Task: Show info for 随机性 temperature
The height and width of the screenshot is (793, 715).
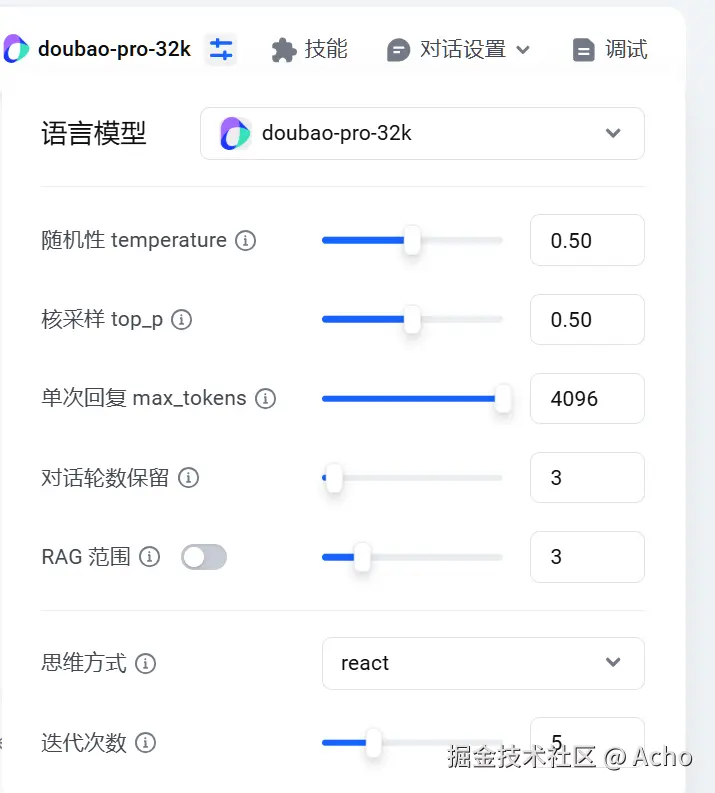Action: point(245,240)
